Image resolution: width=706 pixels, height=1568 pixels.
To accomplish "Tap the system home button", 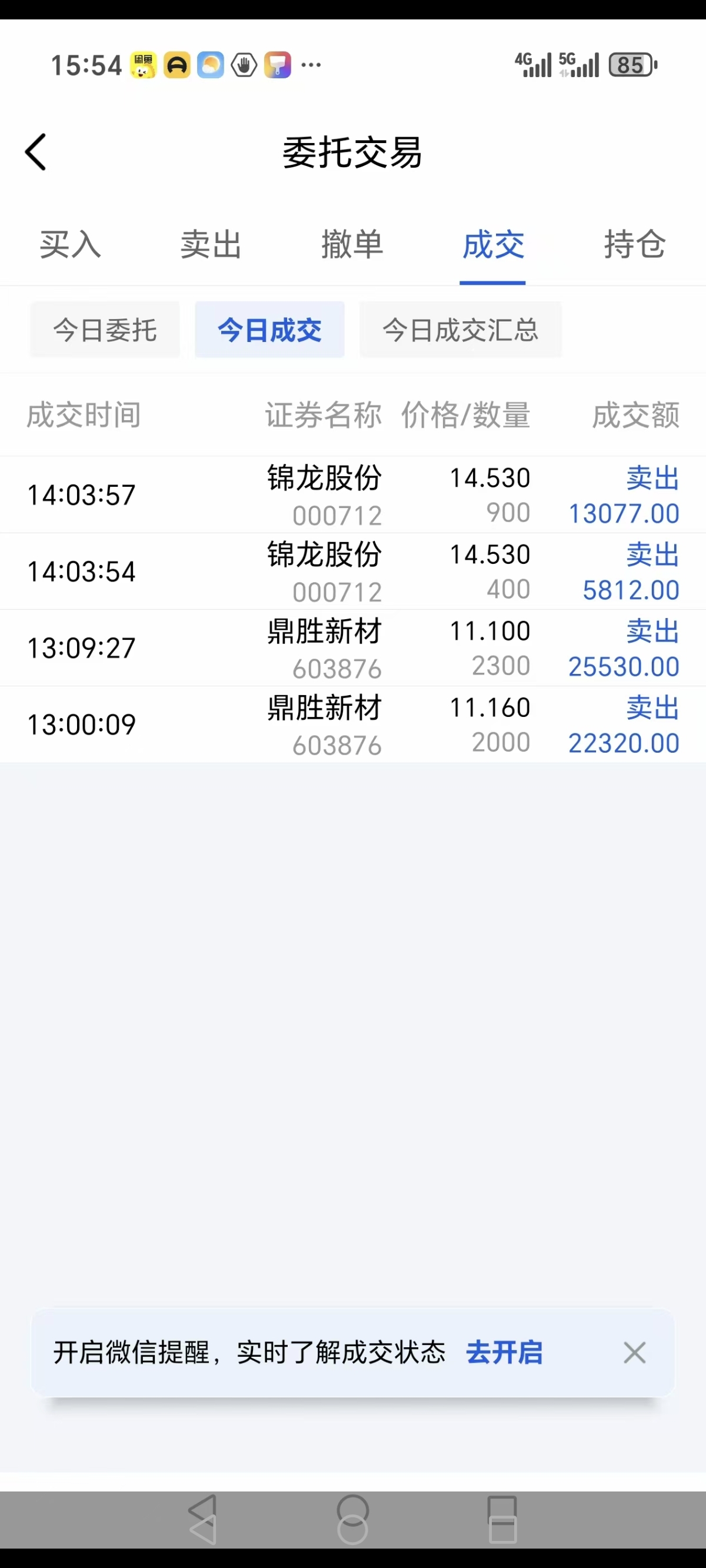I will point(353,1519).
